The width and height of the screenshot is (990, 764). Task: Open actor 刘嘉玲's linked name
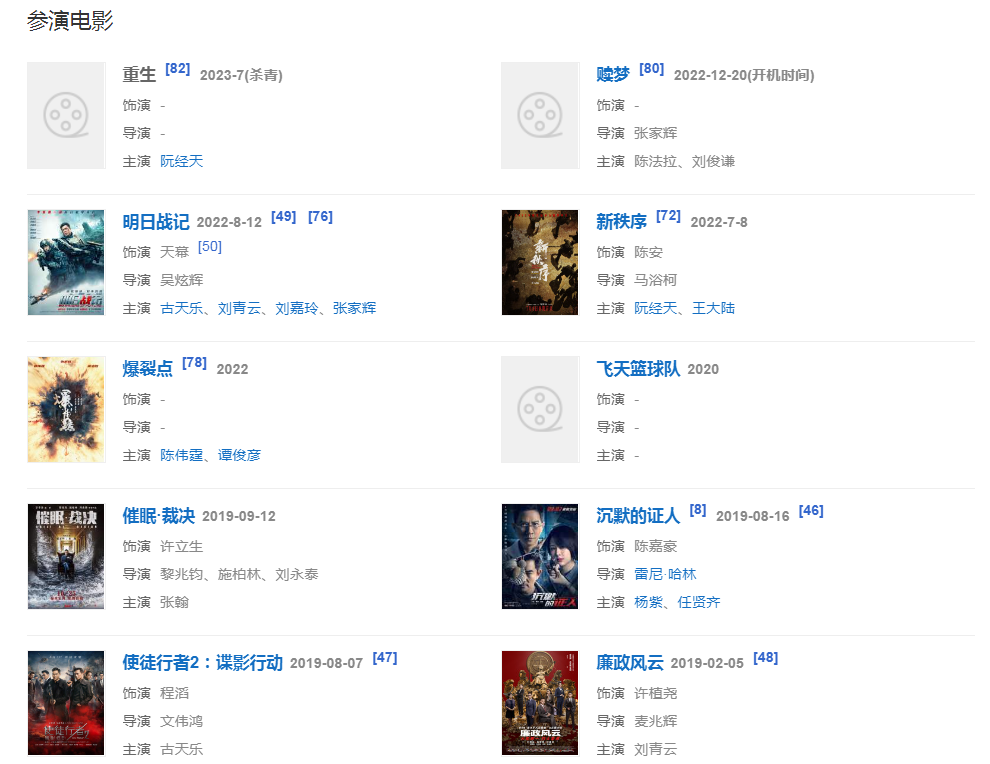[x=297, y=308]
